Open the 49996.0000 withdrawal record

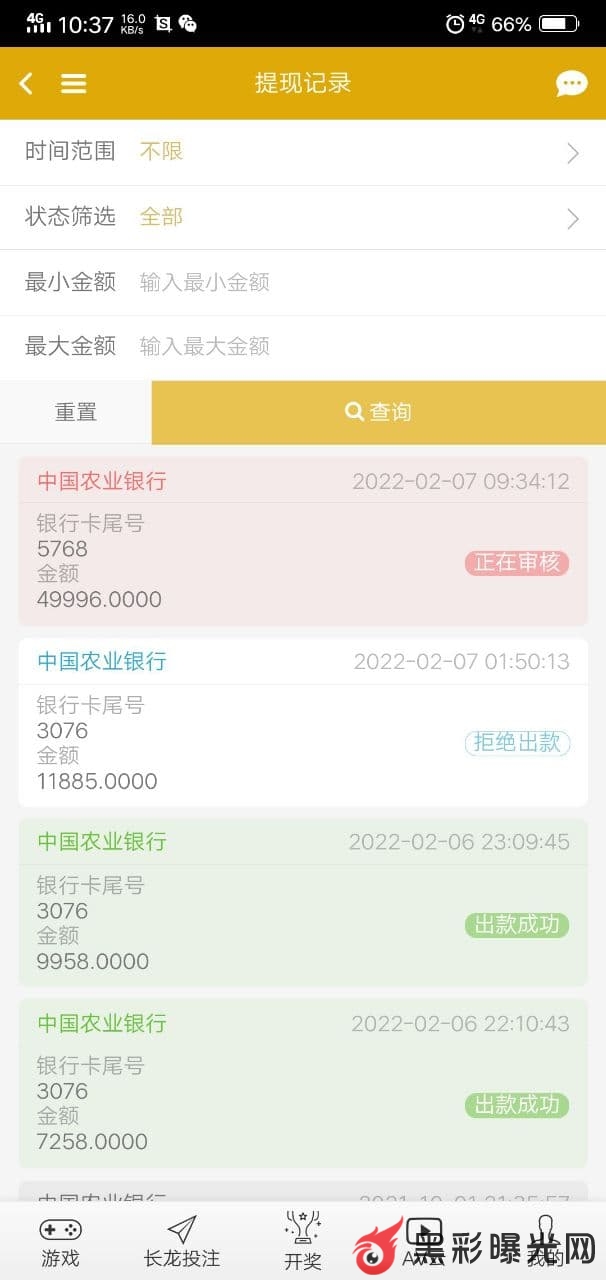(303, 541)
